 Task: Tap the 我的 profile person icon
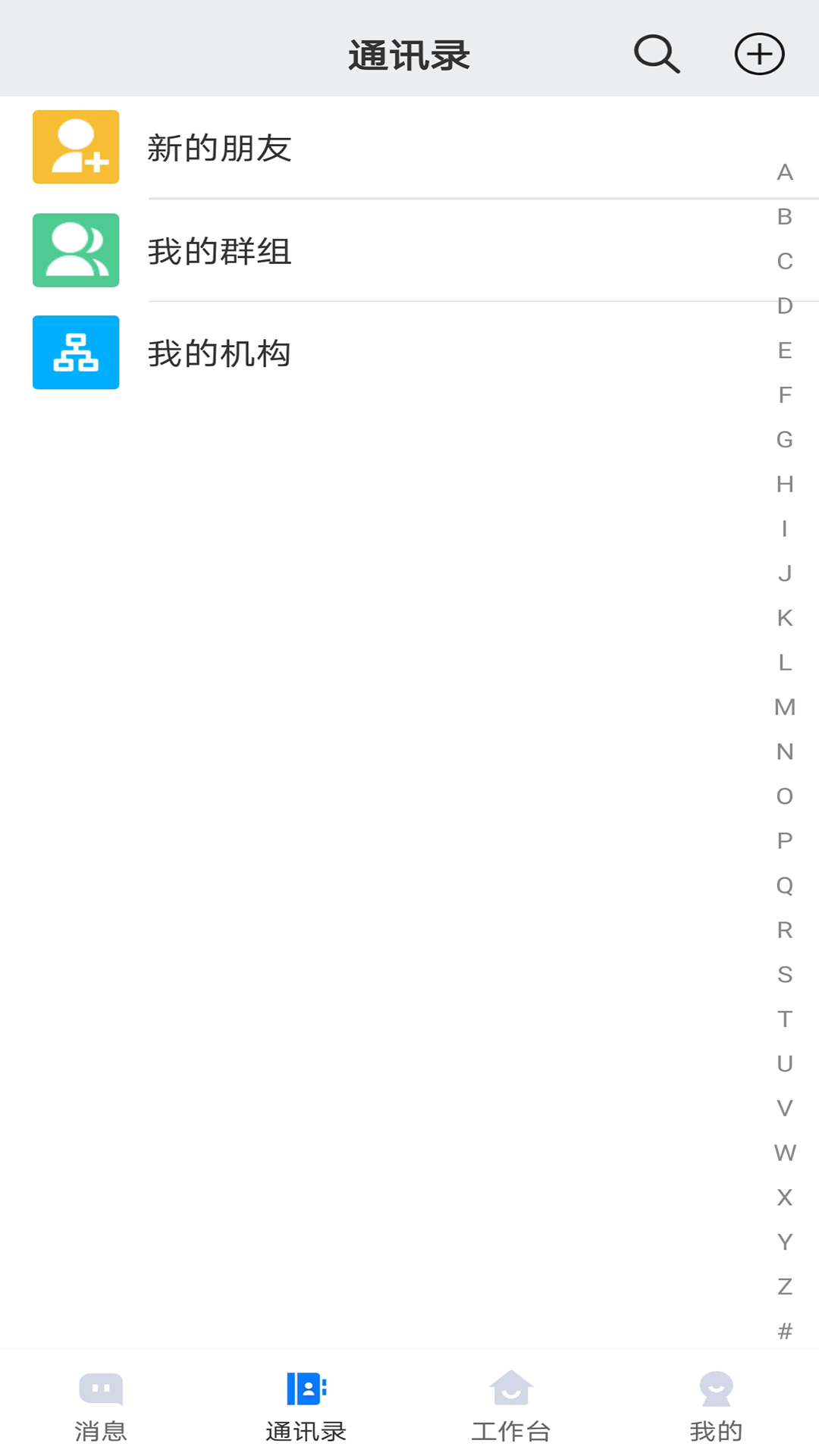click(x=715, y=1390)
